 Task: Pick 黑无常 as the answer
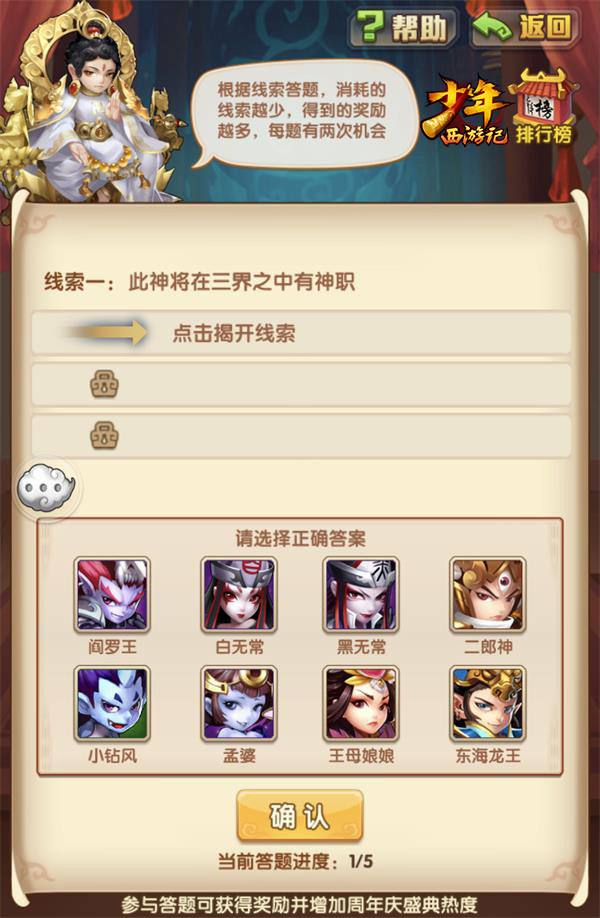pos(361,594)
